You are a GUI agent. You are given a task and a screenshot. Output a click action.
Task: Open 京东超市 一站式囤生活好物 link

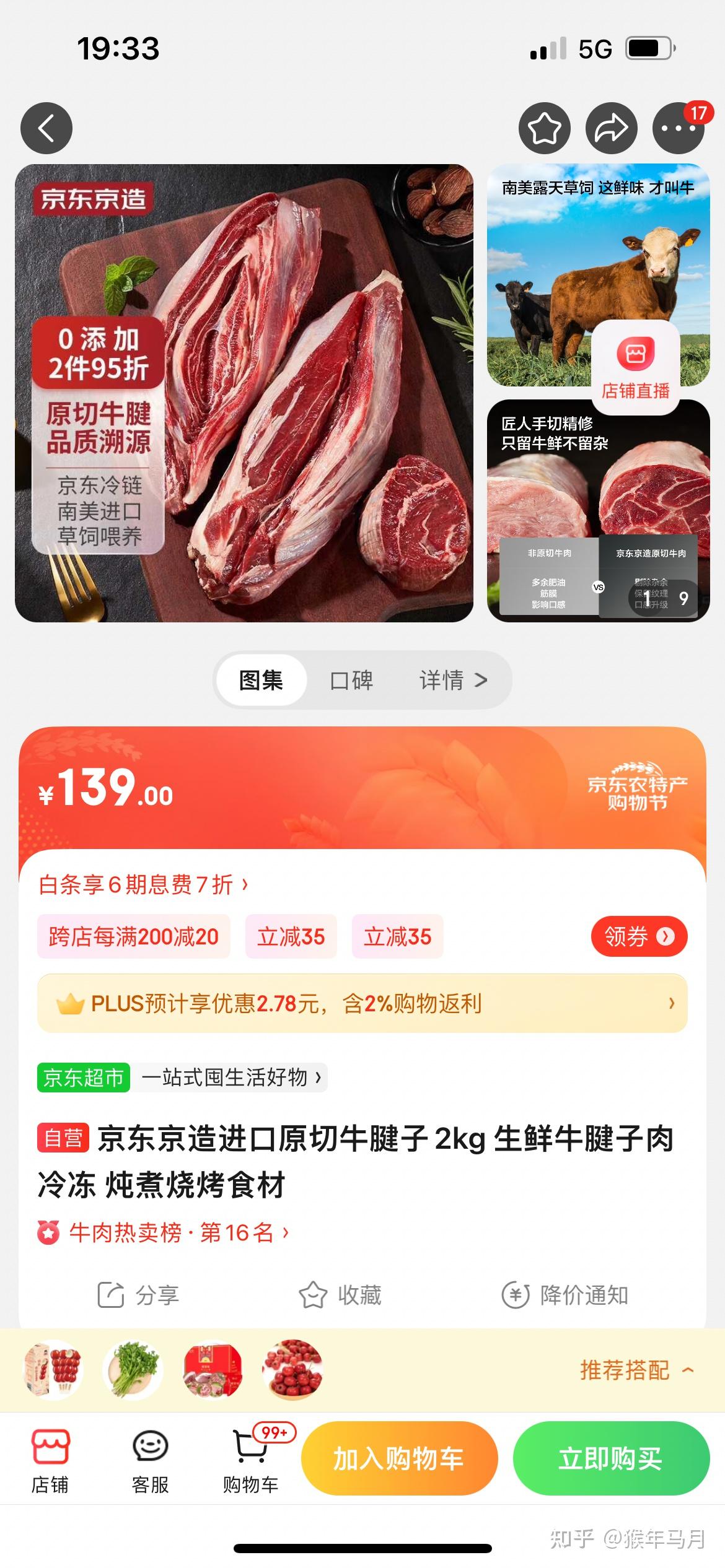point(182,1078)
